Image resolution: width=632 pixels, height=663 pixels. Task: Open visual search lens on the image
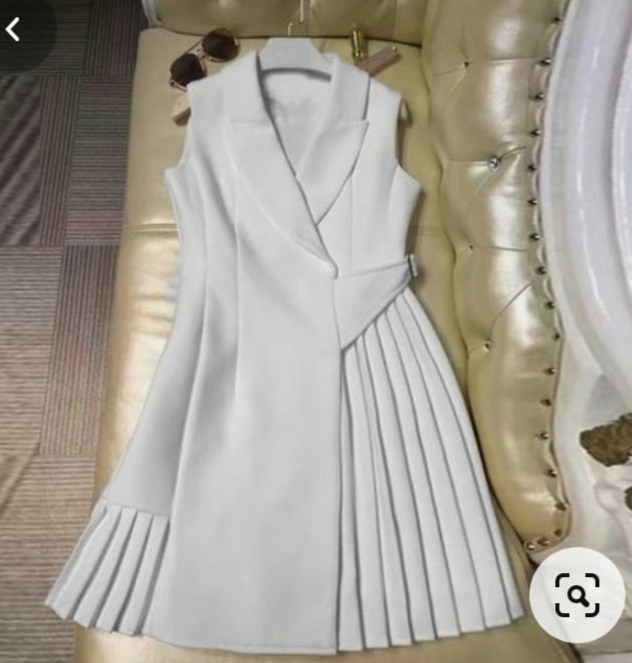[x=578, y=593]
